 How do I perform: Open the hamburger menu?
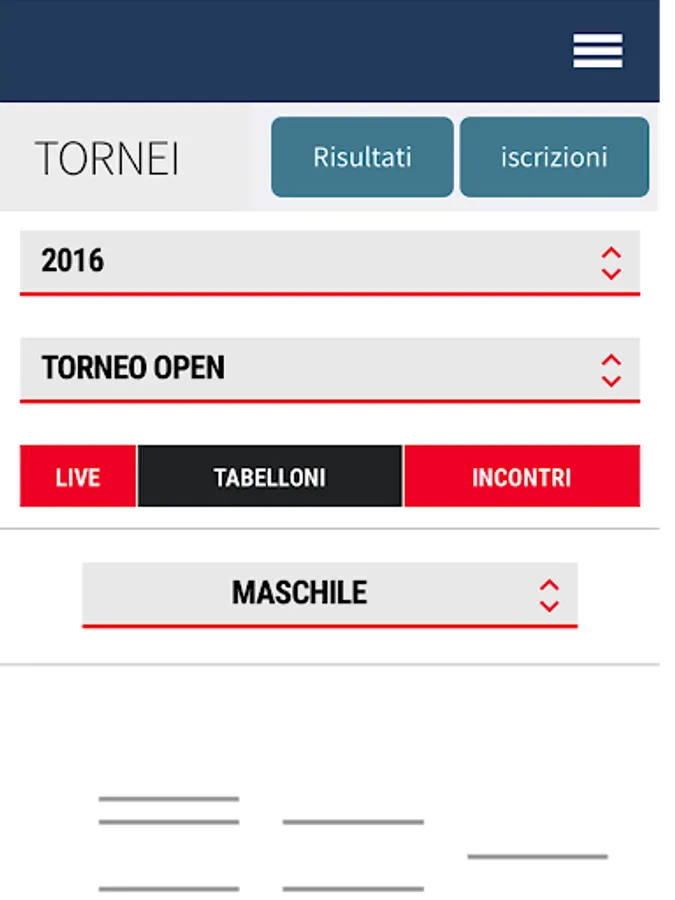(x=597, y=51)
